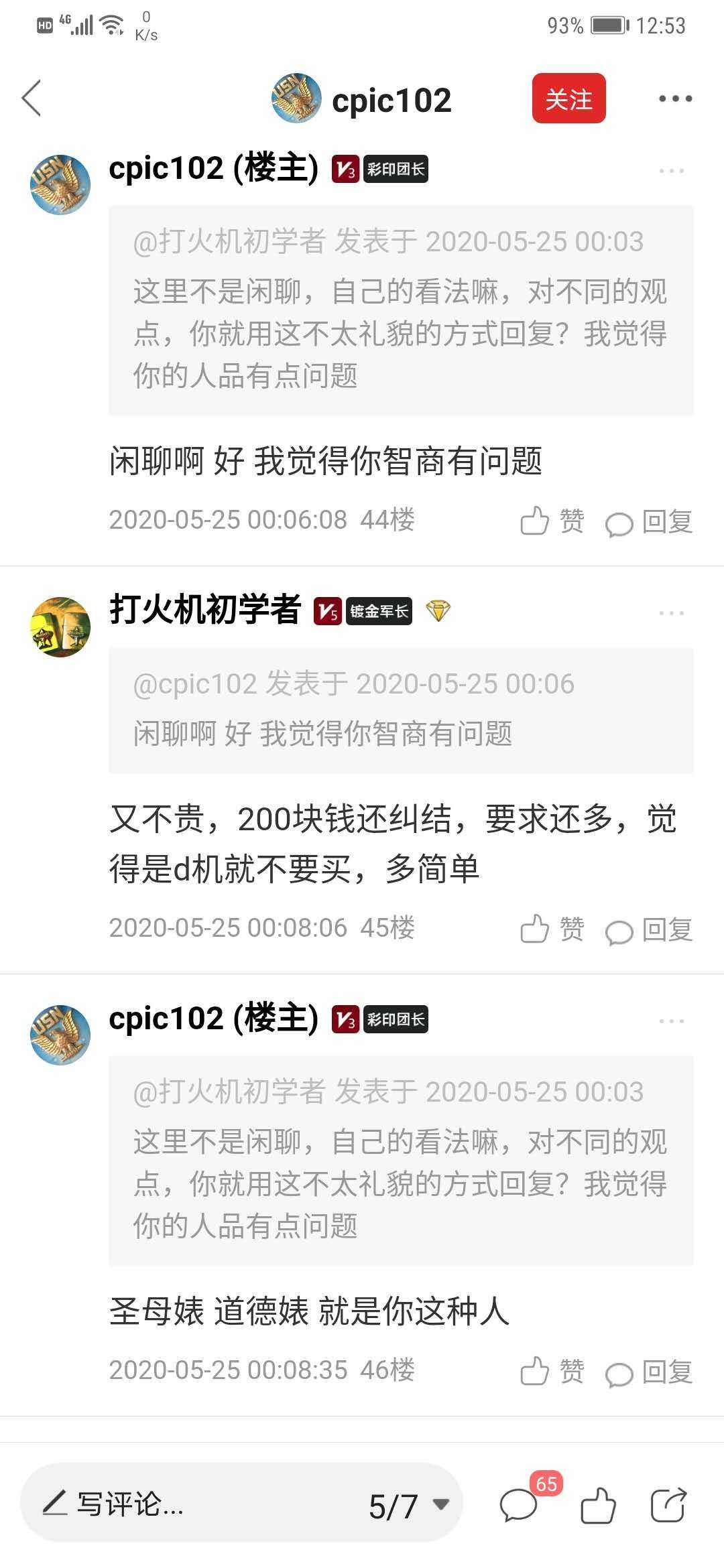
Task: Like the 44楼 comment
Action: pos(552,521)
